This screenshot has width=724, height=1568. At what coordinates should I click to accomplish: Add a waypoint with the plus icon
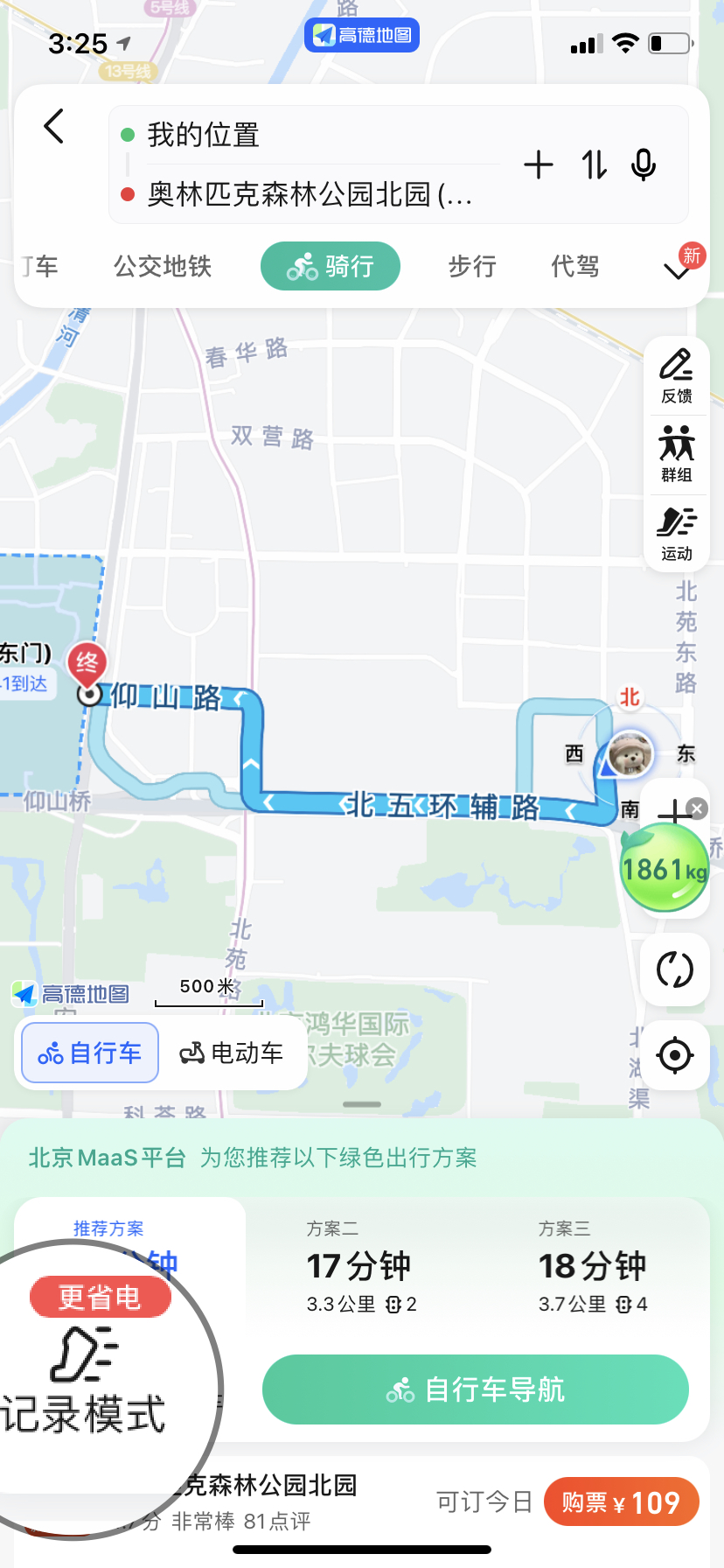point(539,164)
